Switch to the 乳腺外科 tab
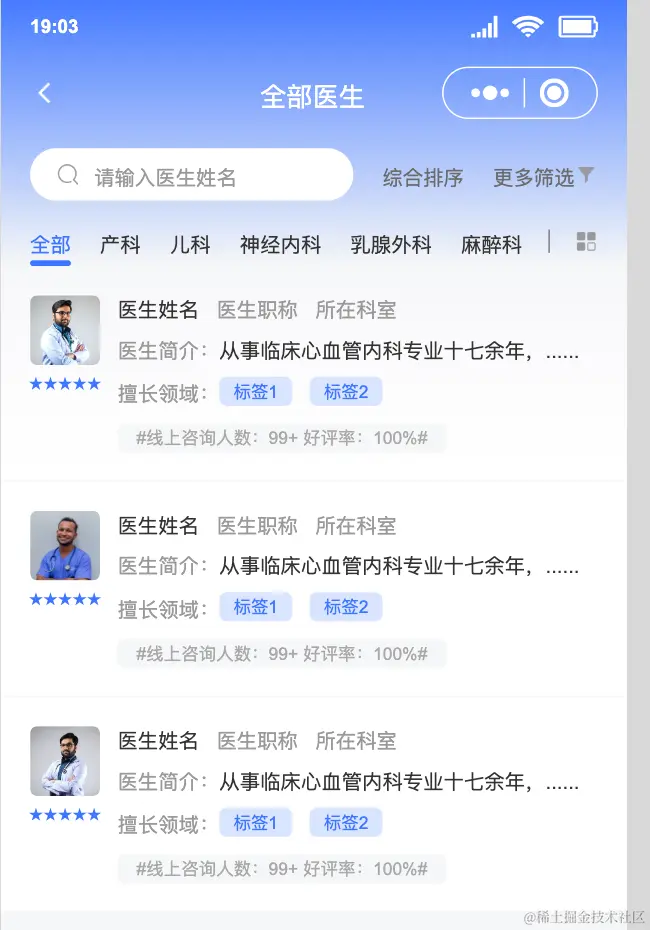 pyautogui.click(x=391, y=245)
